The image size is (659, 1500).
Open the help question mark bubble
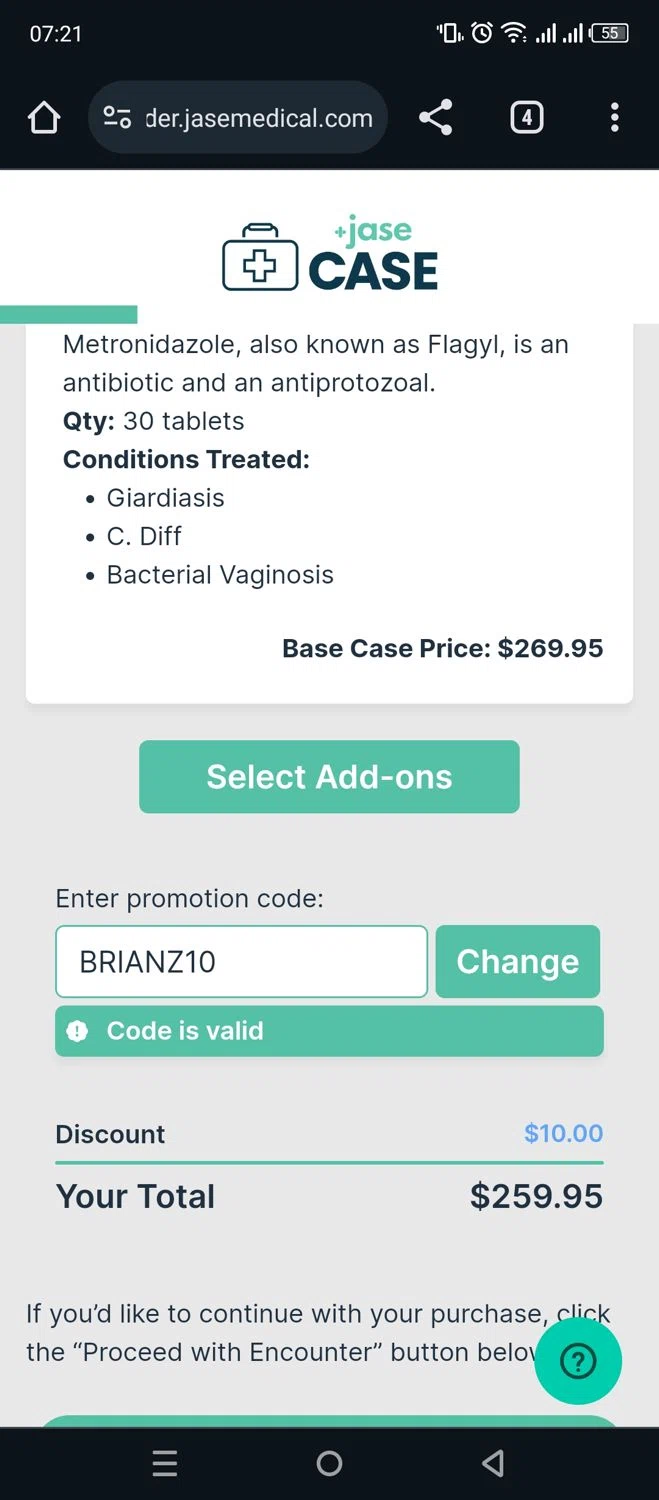(578, 1361)
